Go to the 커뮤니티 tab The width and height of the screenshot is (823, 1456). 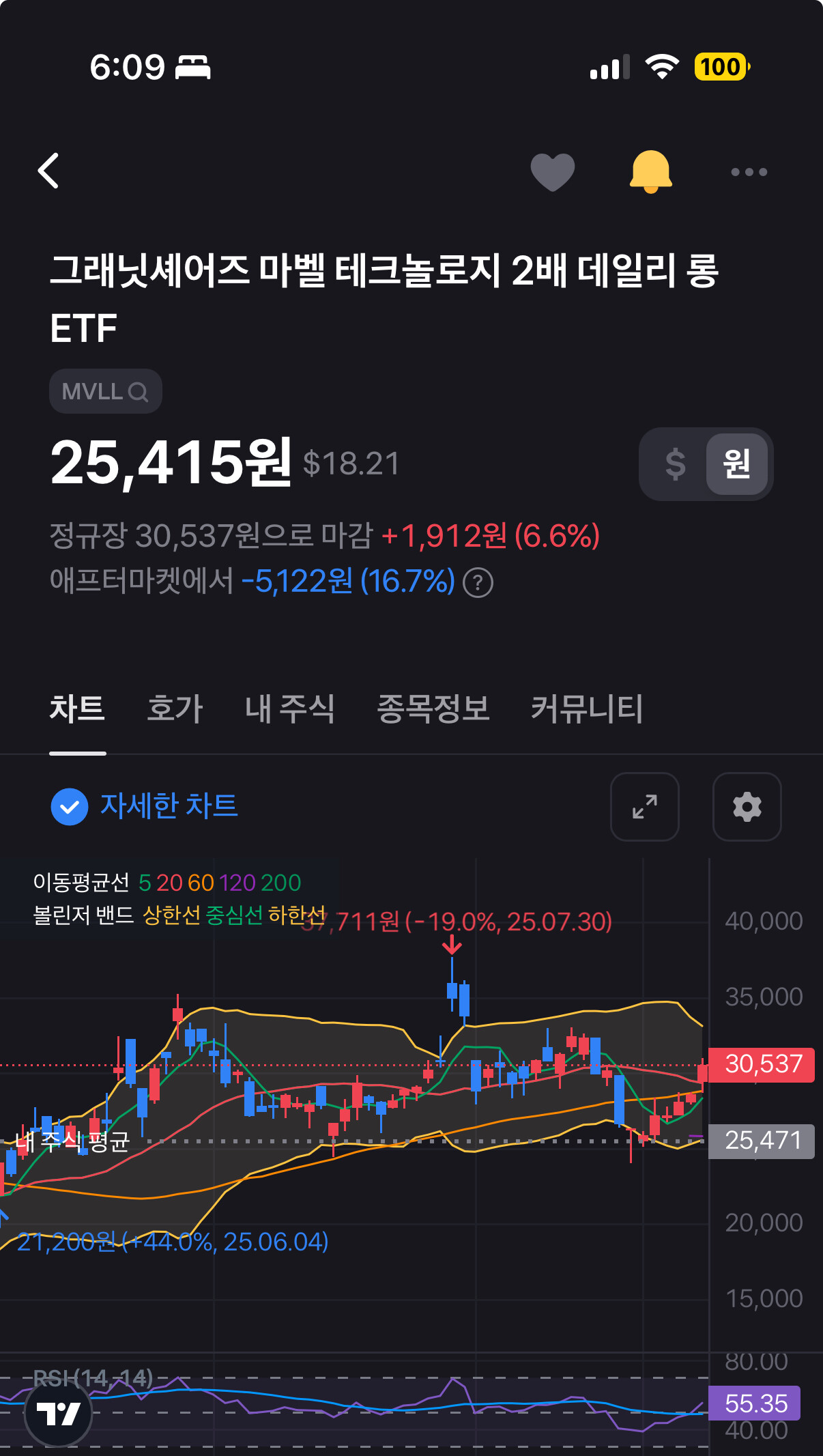coord(586,709)
